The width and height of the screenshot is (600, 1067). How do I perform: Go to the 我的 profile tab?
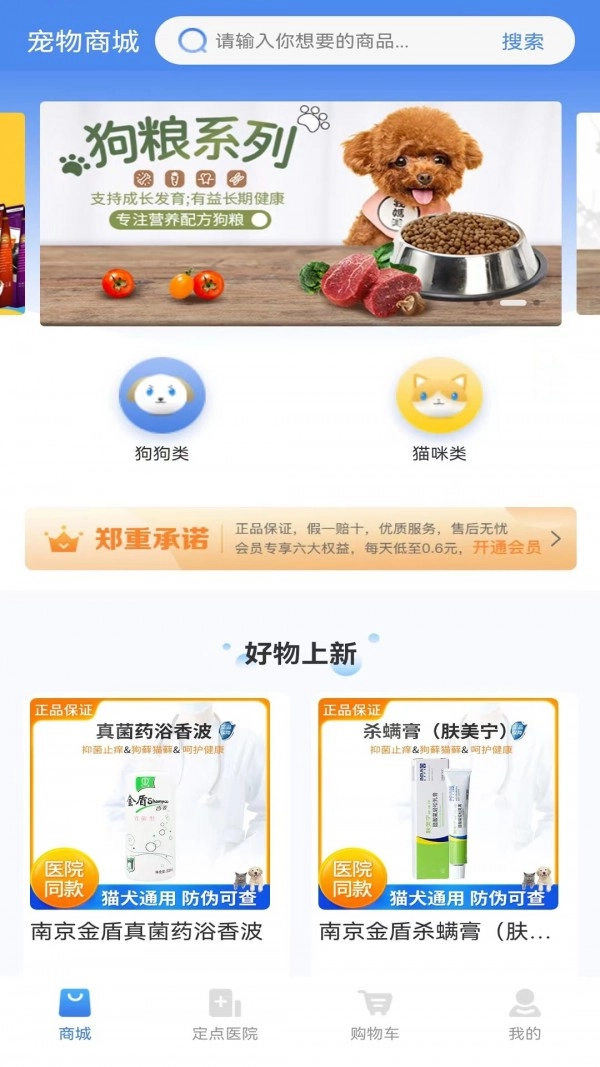(524, 1014)
